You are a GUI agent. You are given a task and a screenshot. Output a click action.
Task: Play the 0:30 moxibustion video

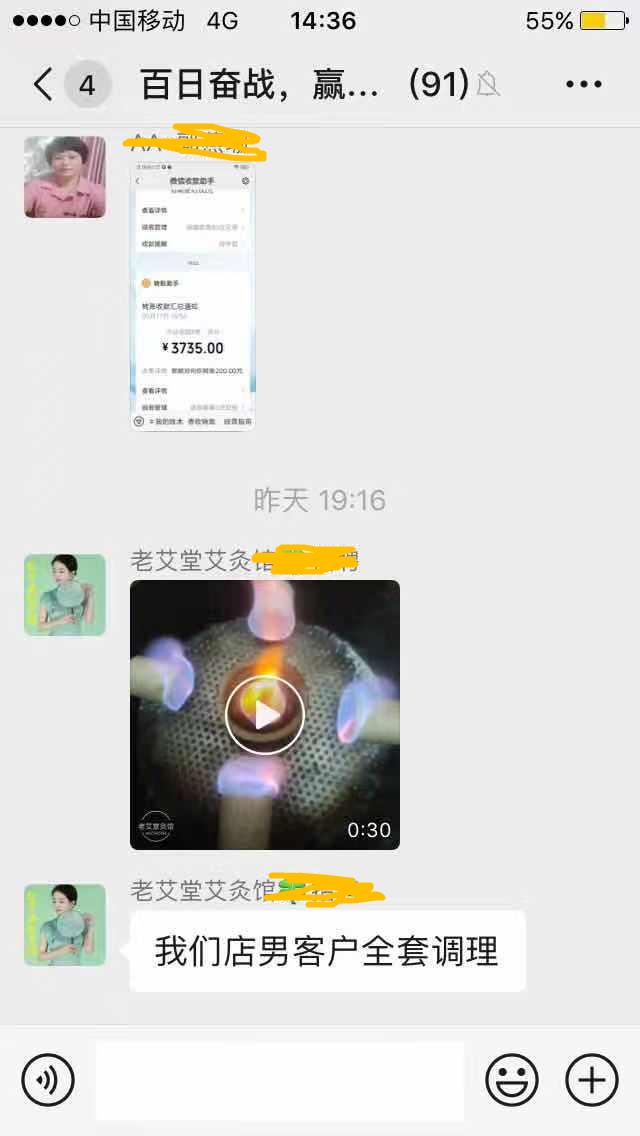(x=265, y=714)
